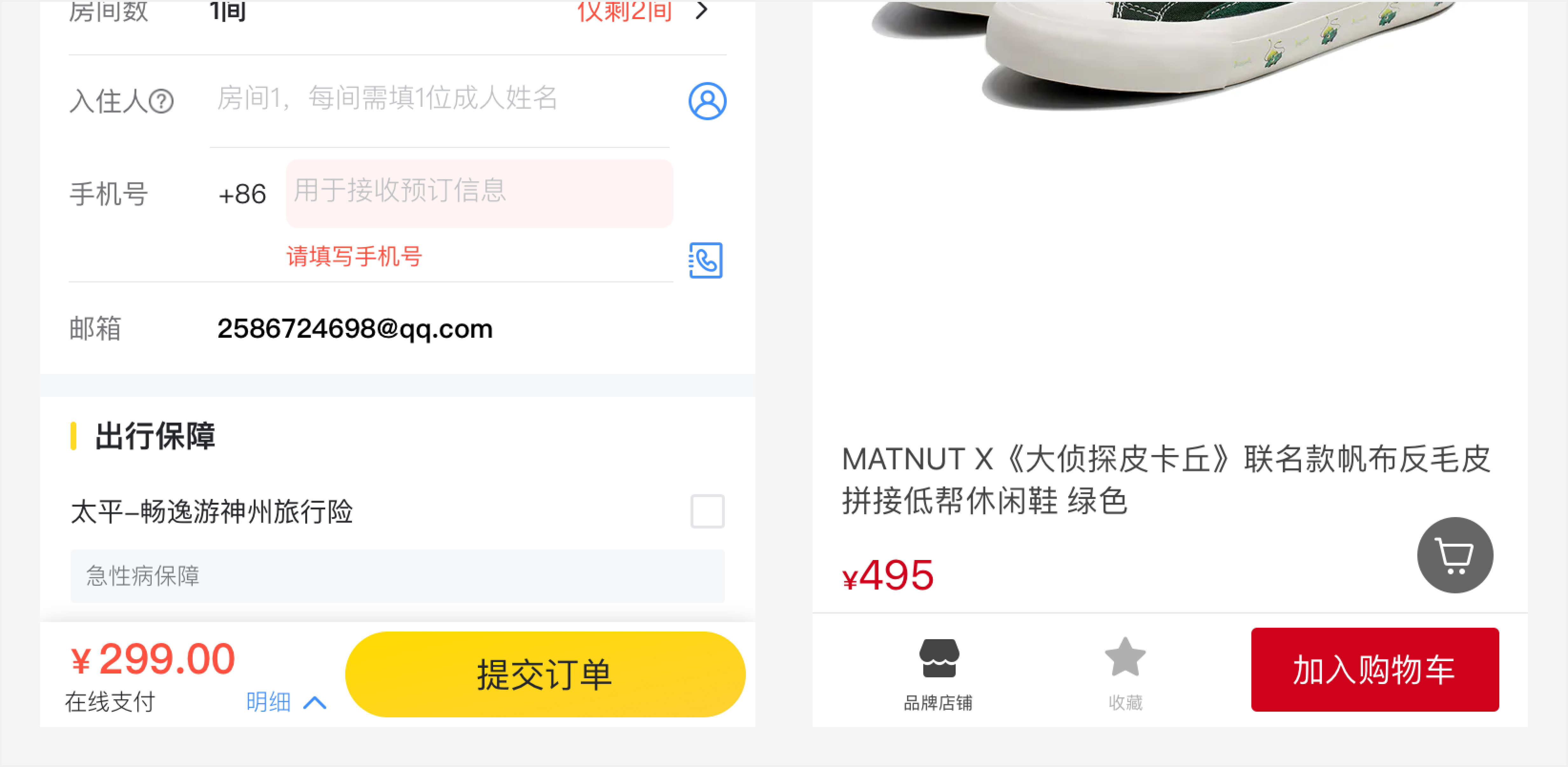Open the phone address book icon

coord(705,260)
